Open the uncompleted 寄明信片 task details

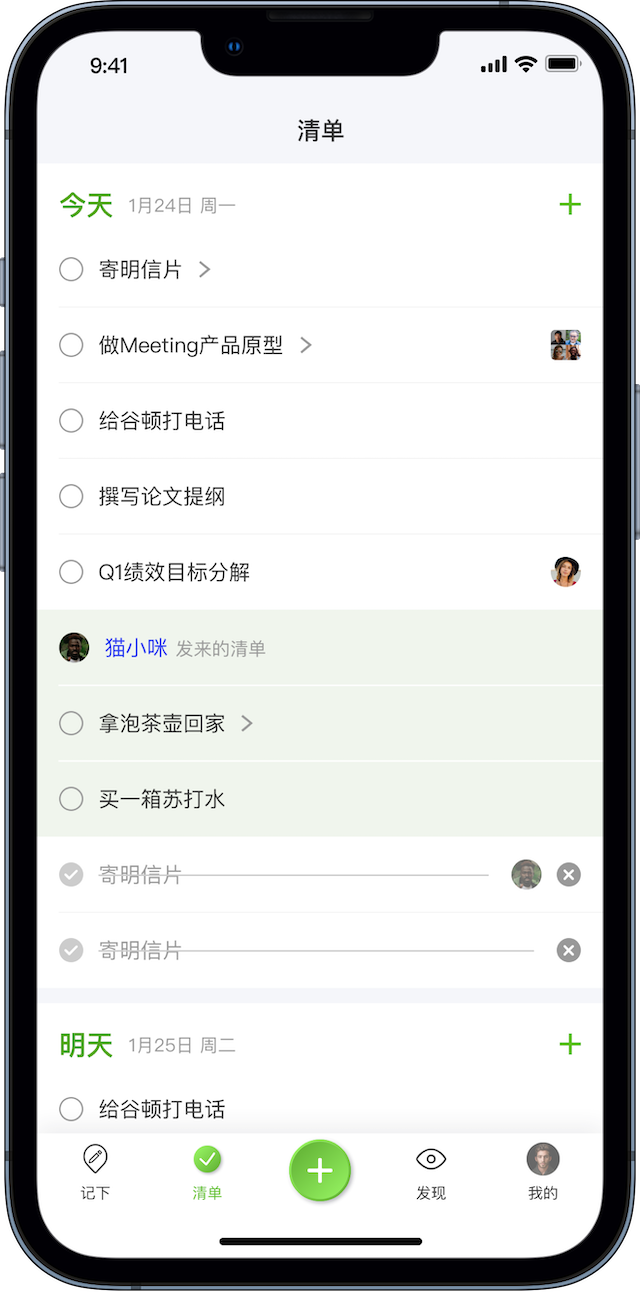click(140, 269)
